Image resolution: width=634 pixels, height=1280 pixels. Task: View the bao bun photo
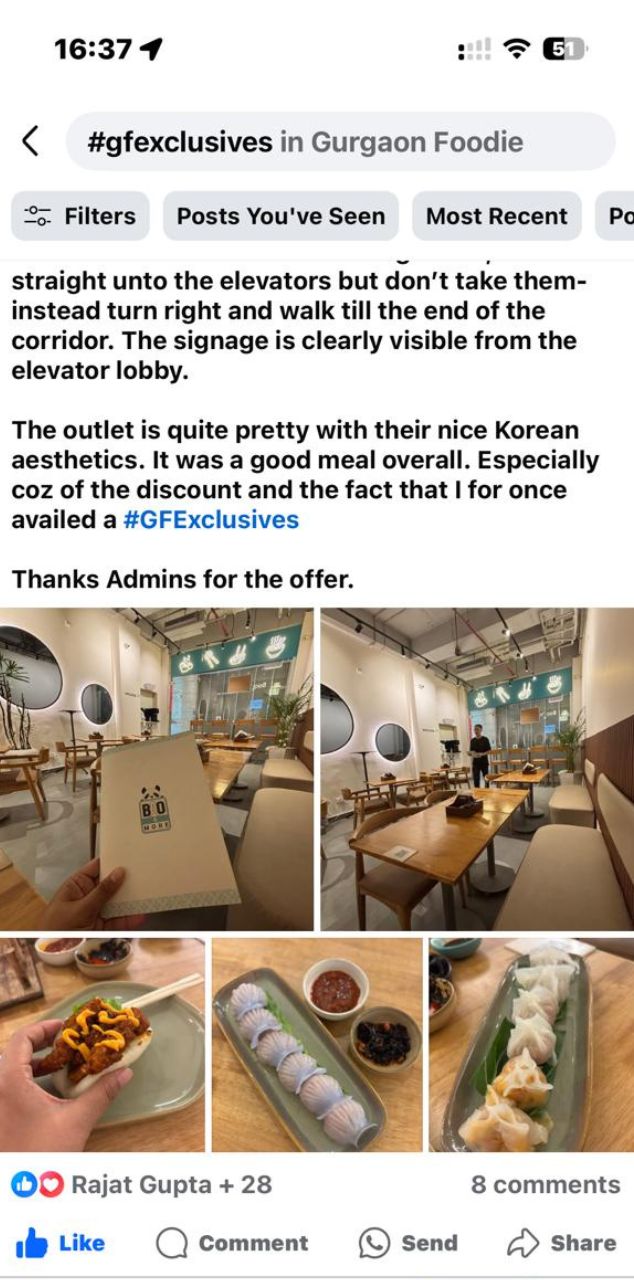(x=102, y=1044)
